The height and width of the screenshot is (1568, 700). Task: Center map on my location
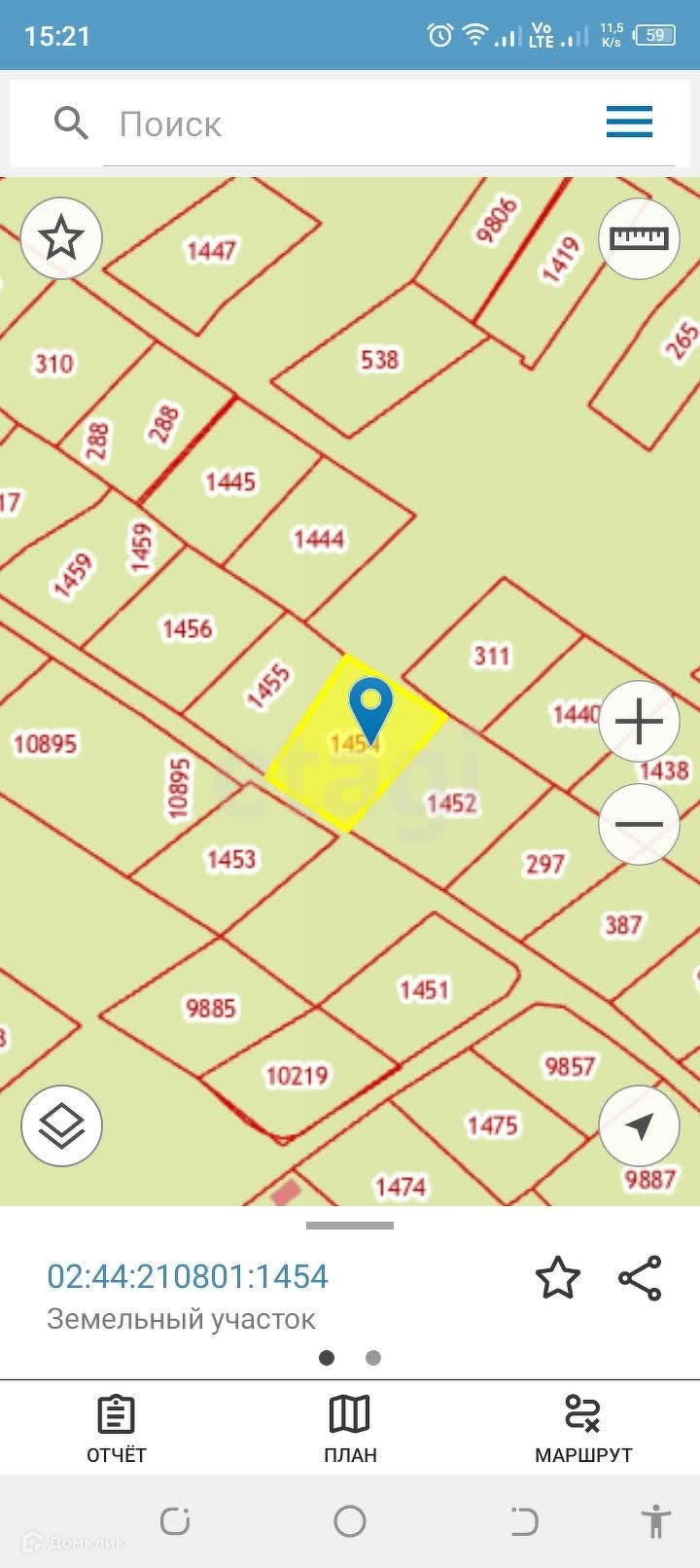click(639, 1125)
